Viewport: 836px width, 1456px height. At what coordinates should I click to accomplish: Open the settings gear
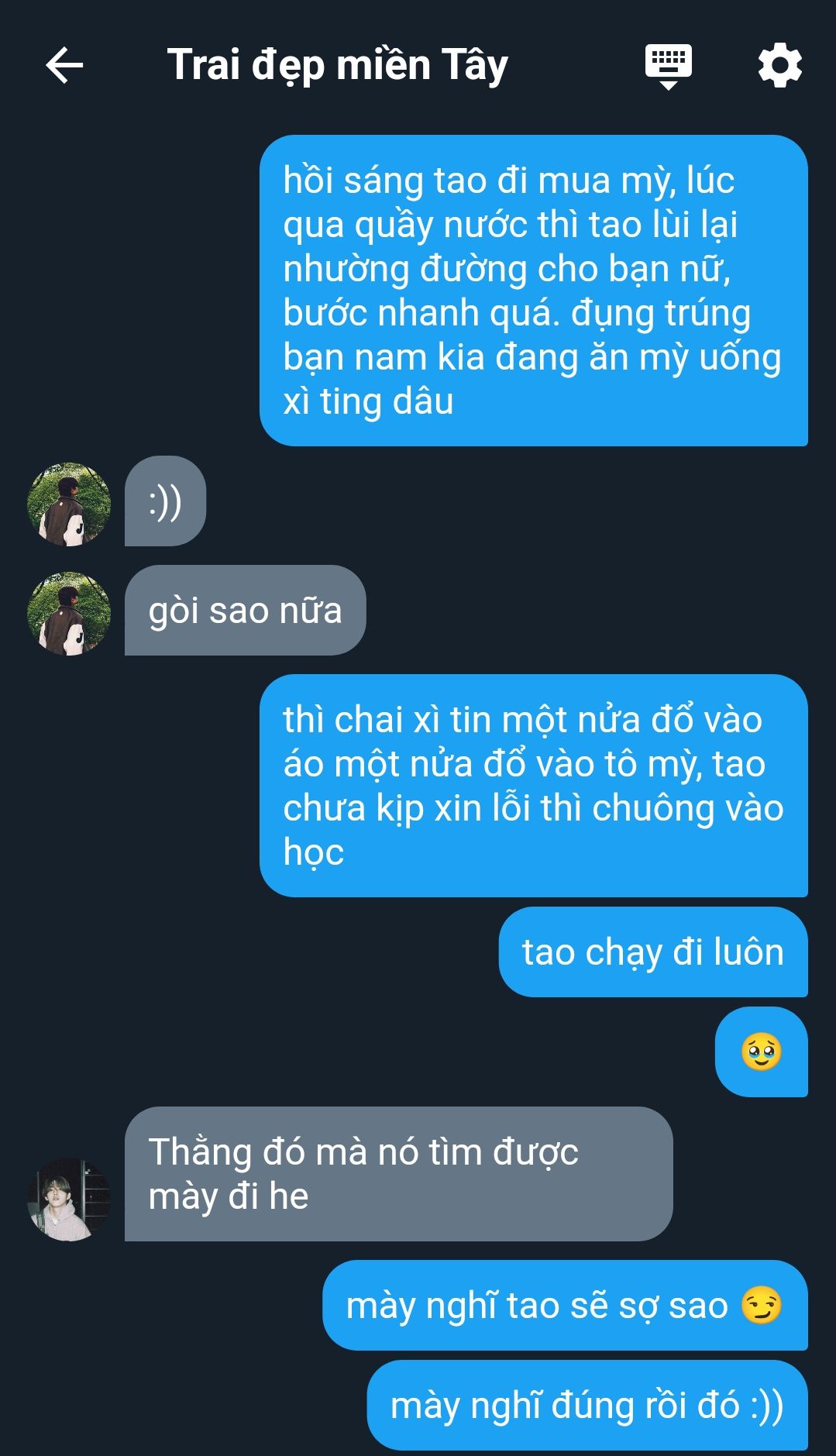click(779, 65)
